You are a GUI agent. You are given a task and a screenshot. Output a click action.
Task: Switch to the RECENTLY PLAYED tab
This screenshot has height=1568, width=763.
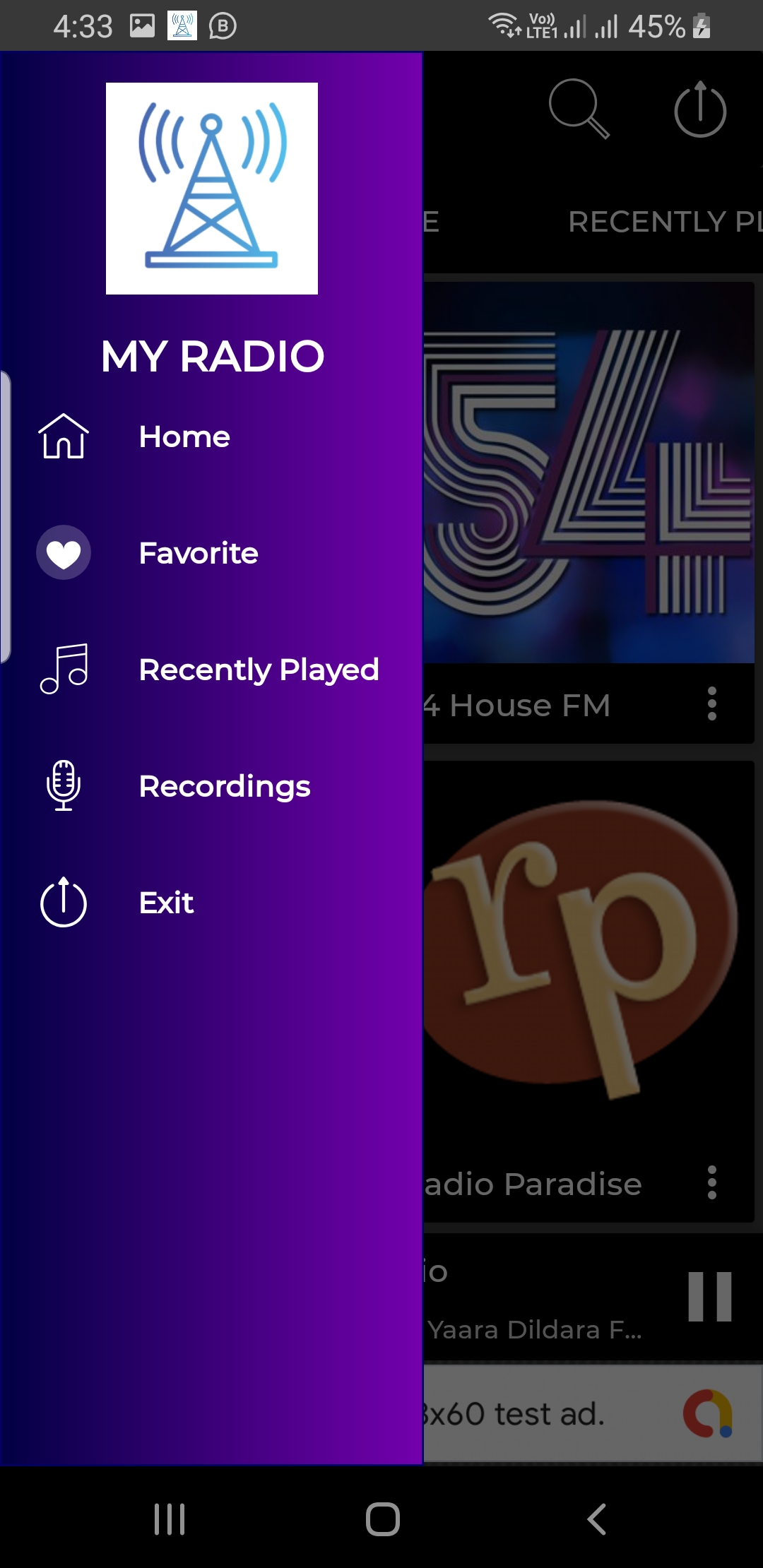coord(664,222)
